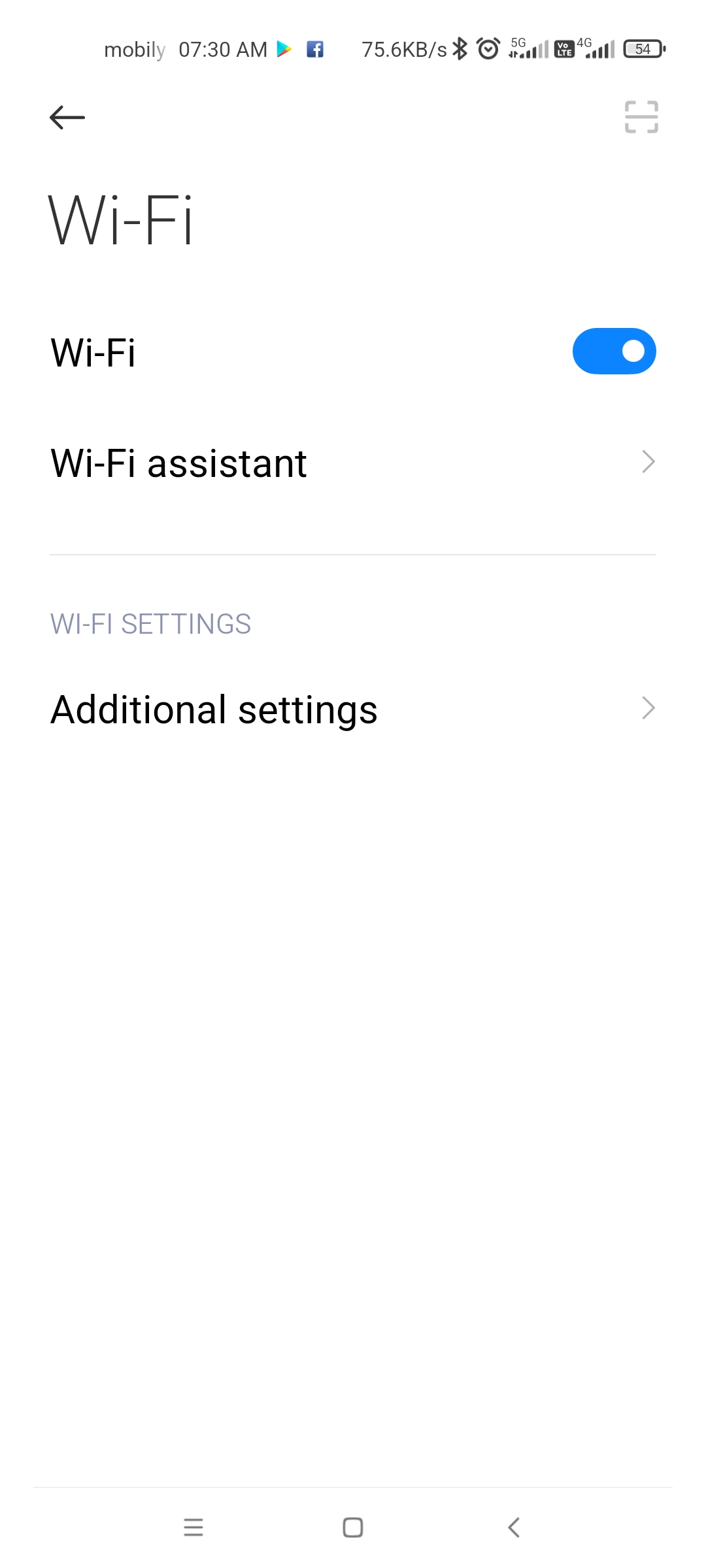706x1568 pixels.
Task: Tap the system home button
Action: 353,1527
